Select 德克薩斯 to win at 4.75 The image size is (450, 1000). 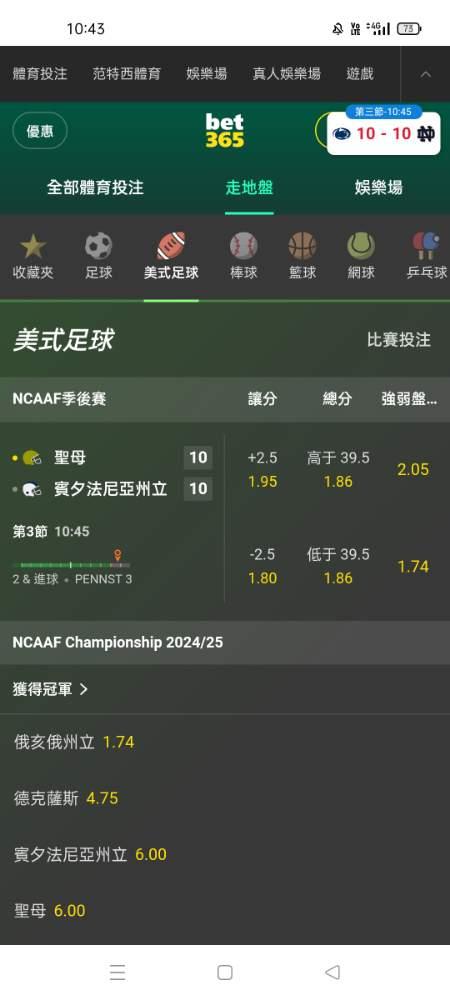tap(66, 798)
